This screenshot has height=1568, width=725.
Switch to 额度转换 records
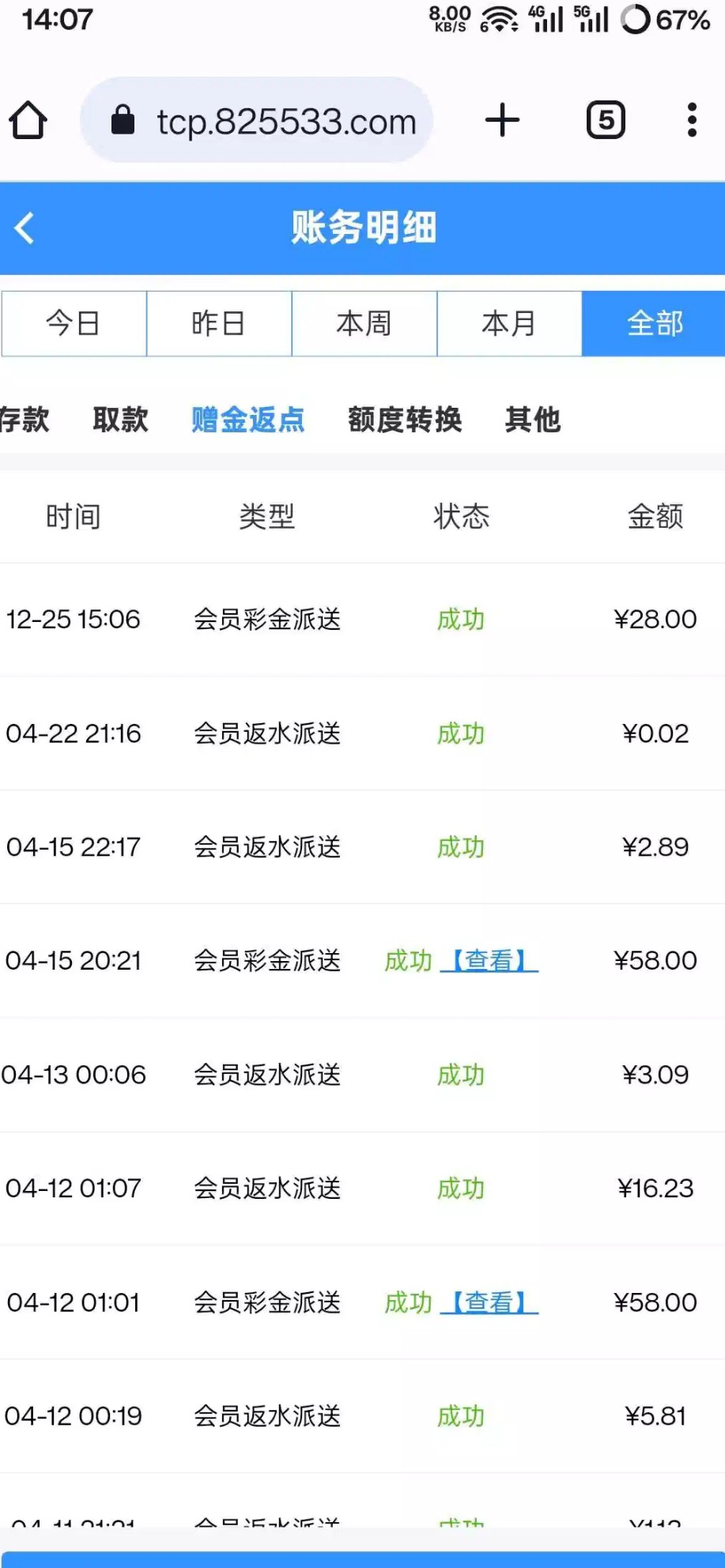point(405,420)
